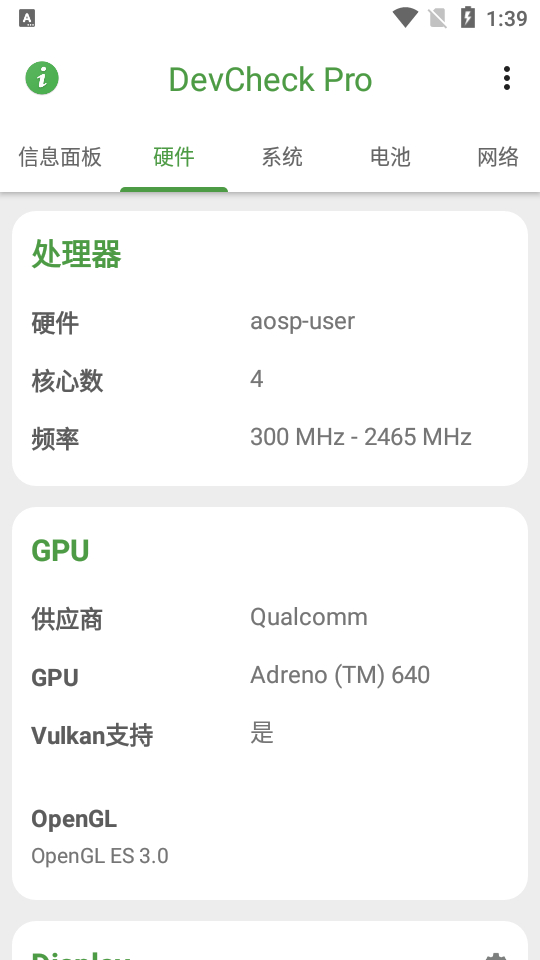Switch to the 系统 tab

click(282, 157)
